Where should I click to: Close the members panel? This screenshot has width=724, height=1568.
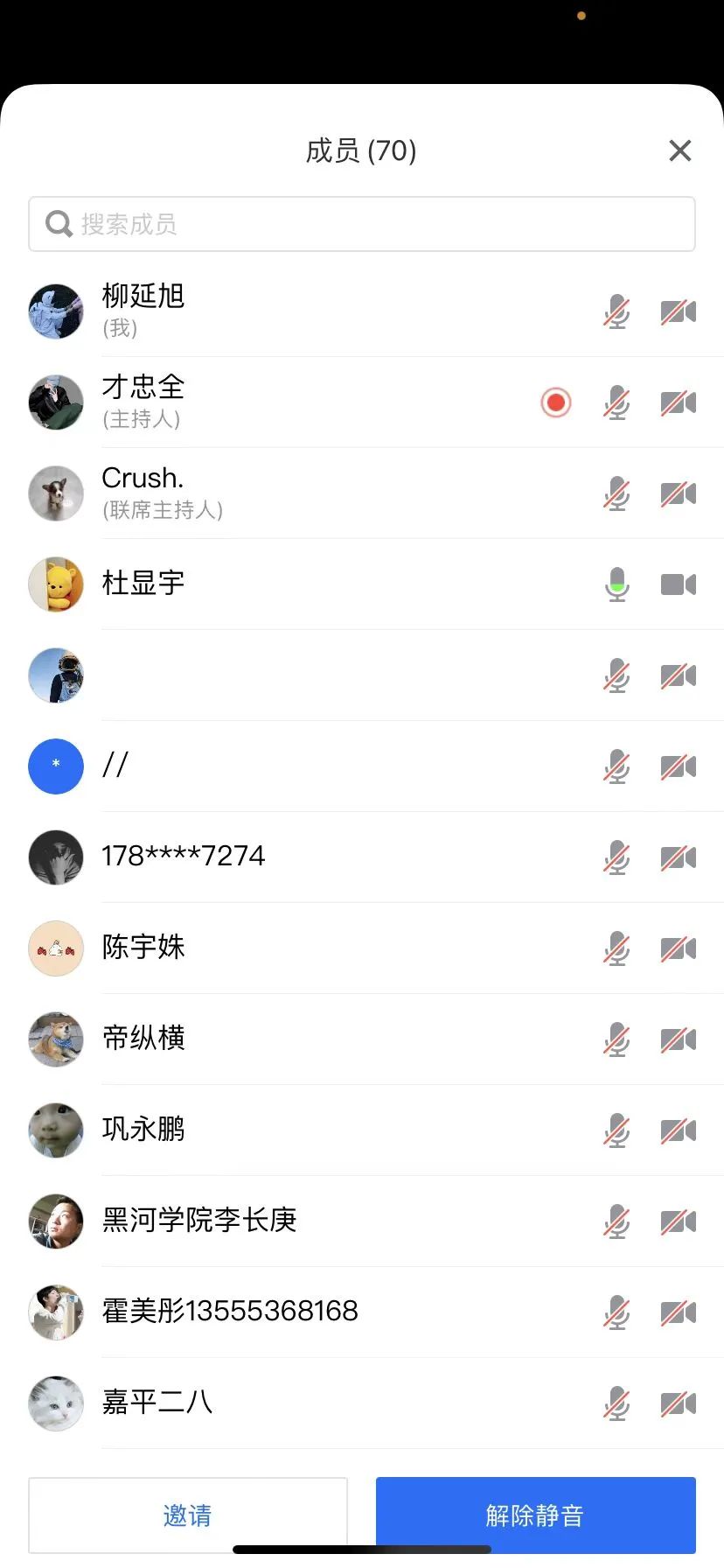(679, 150)
